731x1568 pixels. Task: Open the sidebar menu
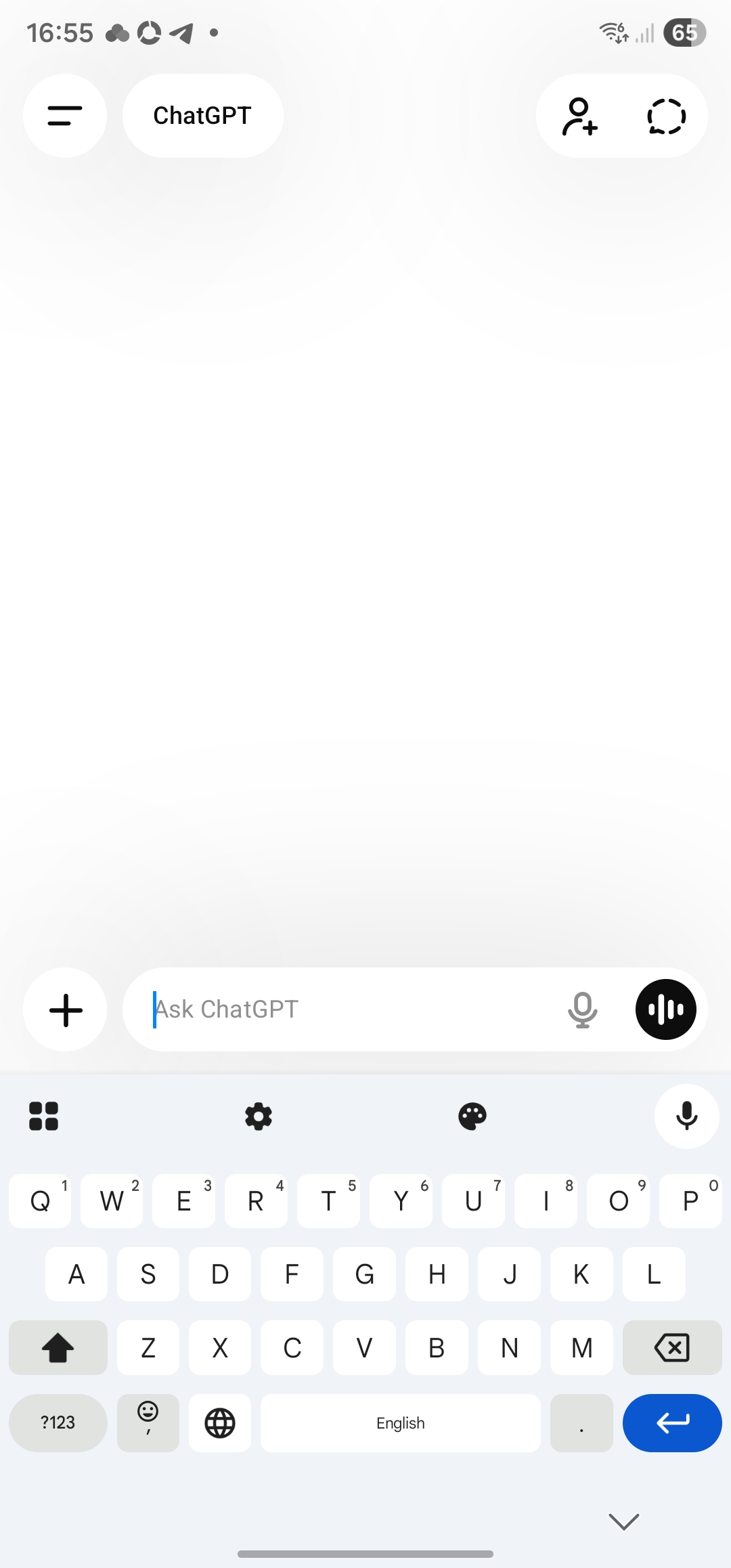pos(64,116)
